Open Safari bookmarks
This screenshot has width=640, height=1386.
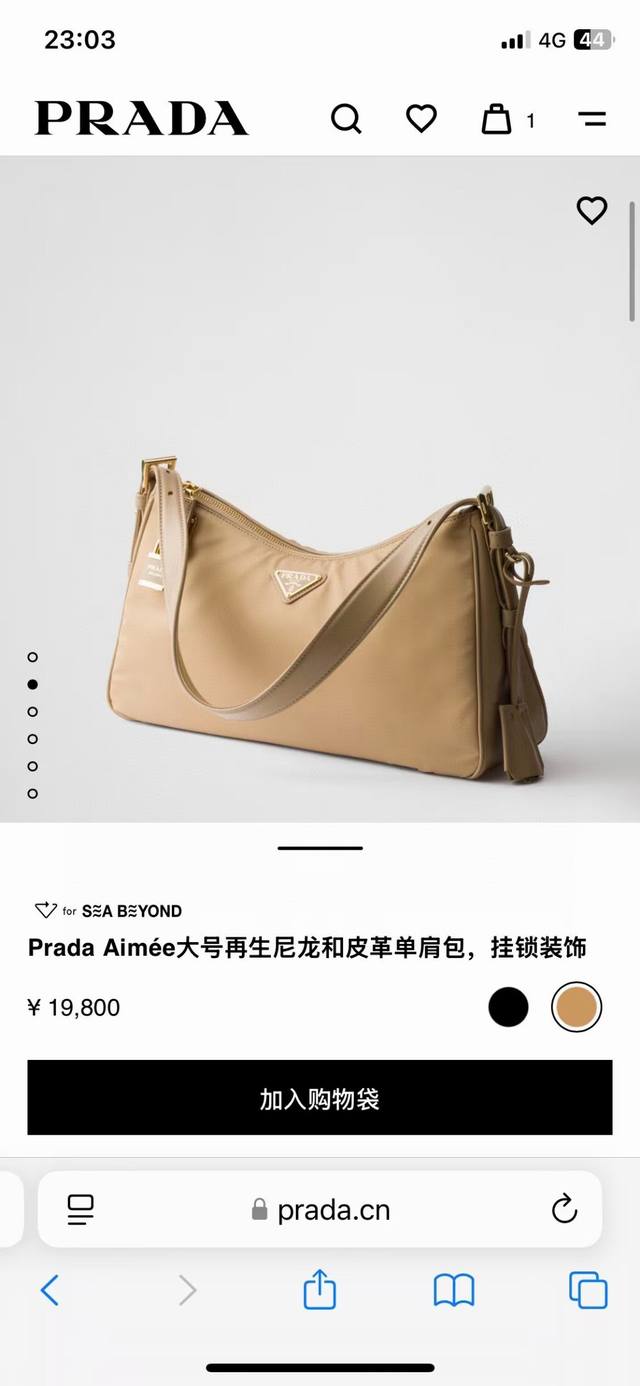[x=454, y=1292]
